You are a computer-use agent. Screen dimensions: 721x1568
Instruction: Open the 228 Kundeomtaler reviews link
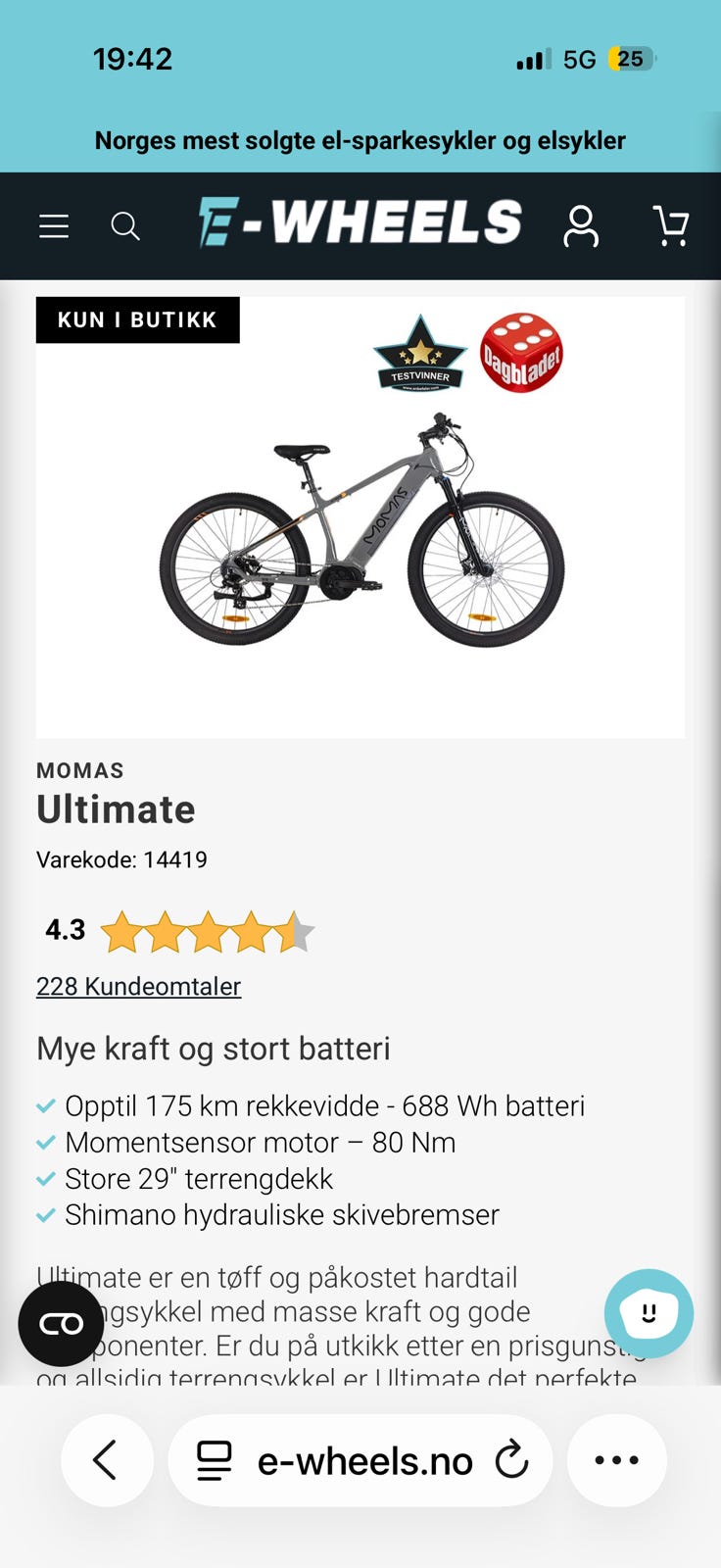point(138,986)
